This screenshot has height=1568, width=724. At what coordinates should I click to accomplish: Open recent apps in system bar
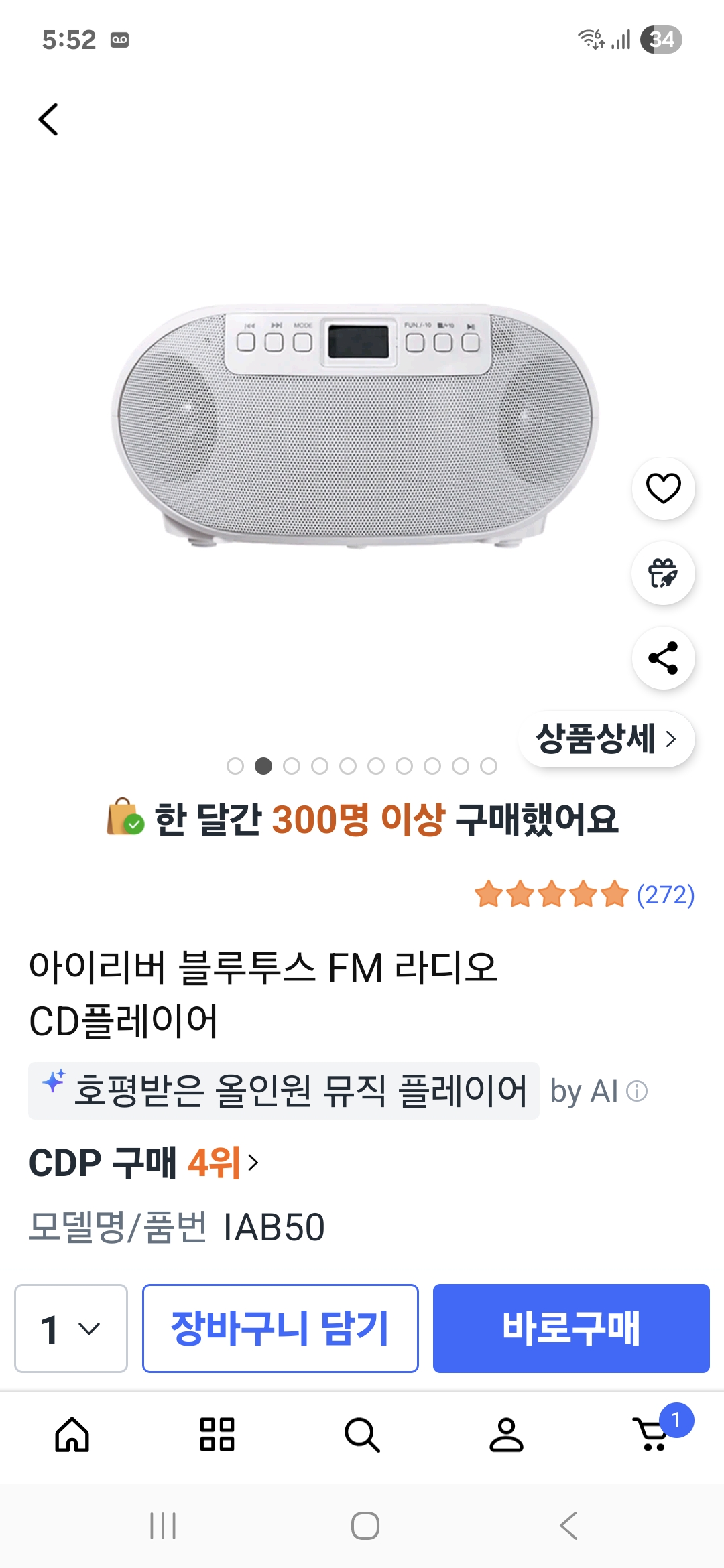163,1526
